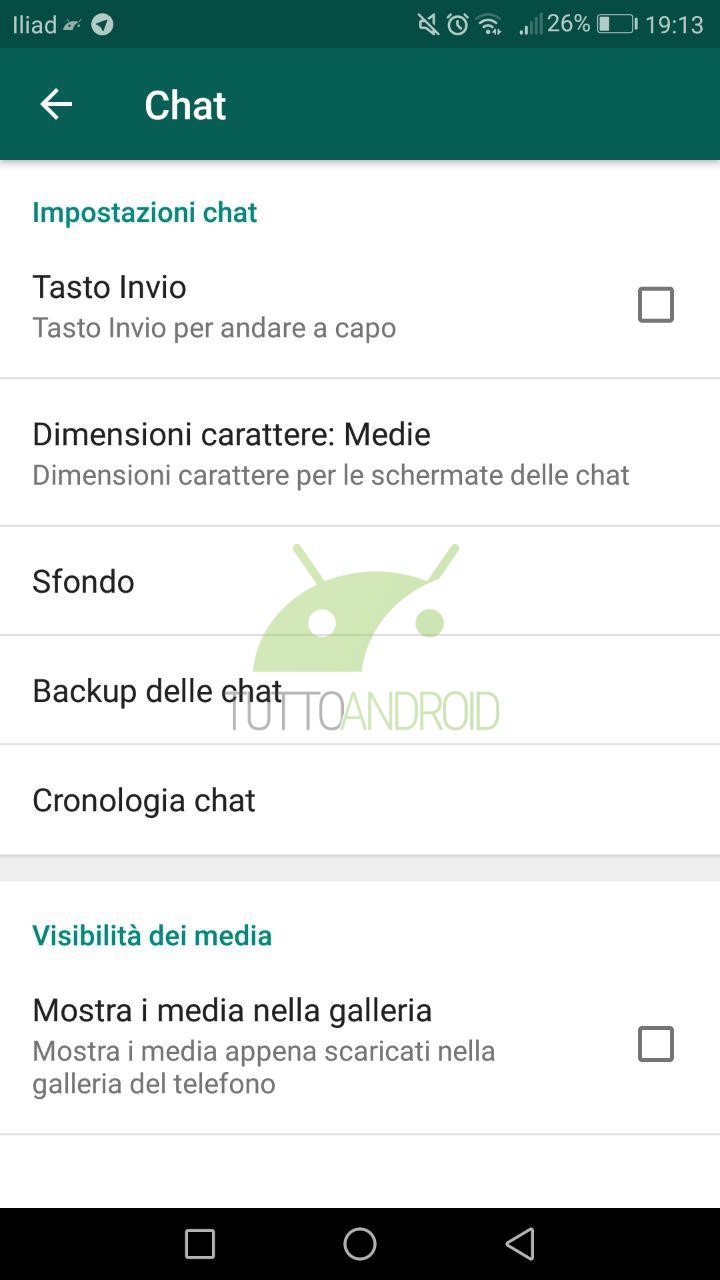Image resolution: width=720 pixels, height=1280 pixels.
Task: Open Cronologia chat
Action: 144,800
